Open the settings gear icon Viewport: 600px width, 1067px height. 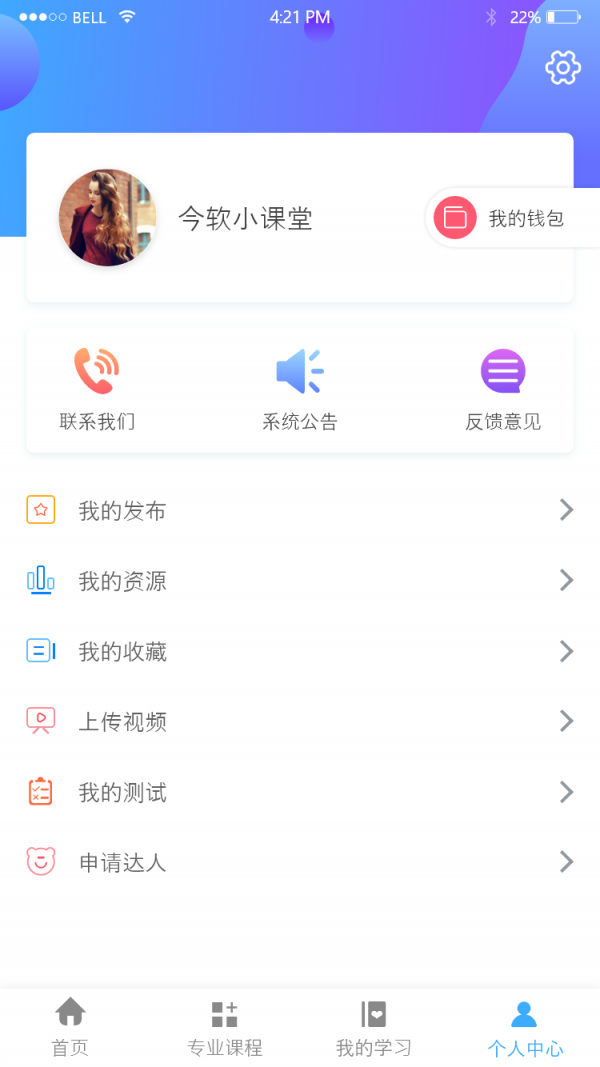click(563, 68)
